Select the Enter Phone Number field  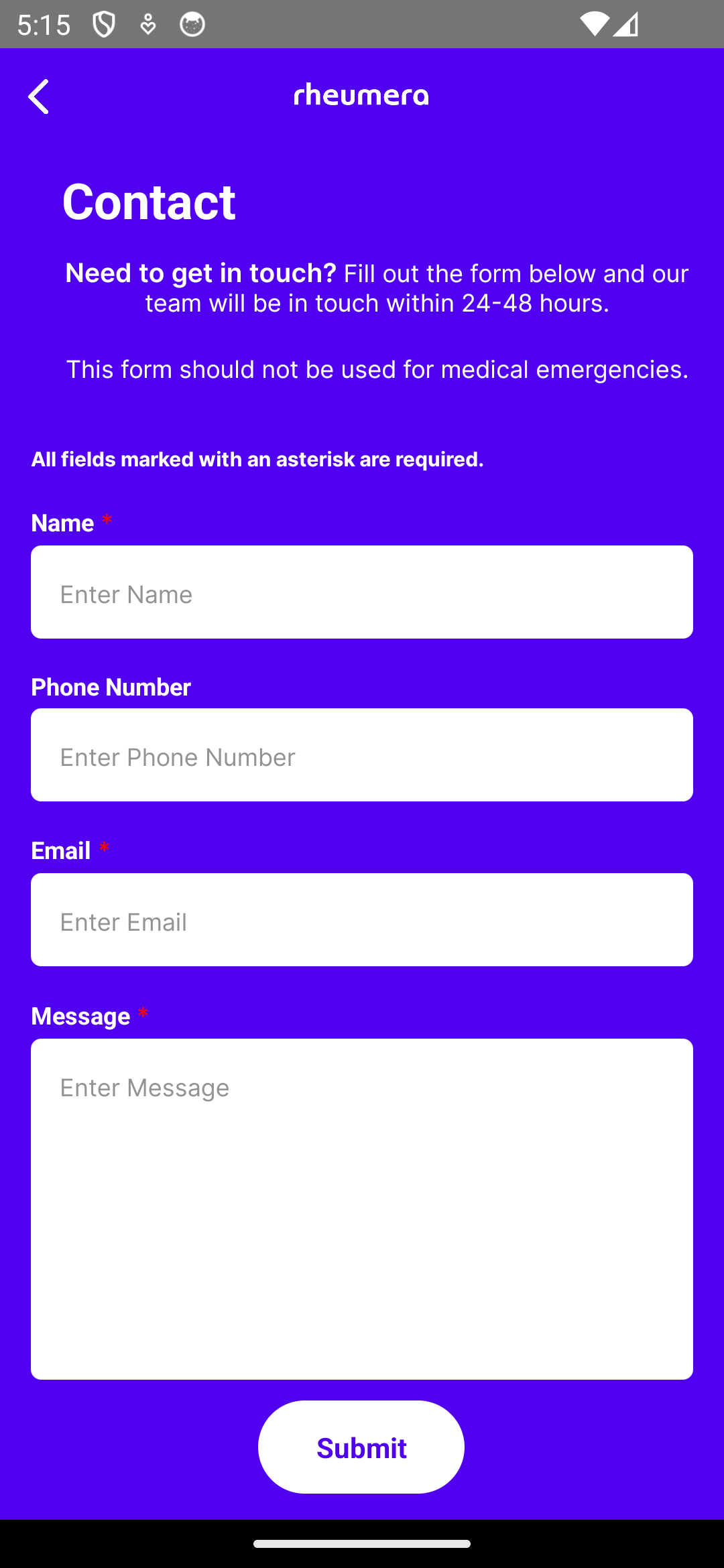[362, 755]
